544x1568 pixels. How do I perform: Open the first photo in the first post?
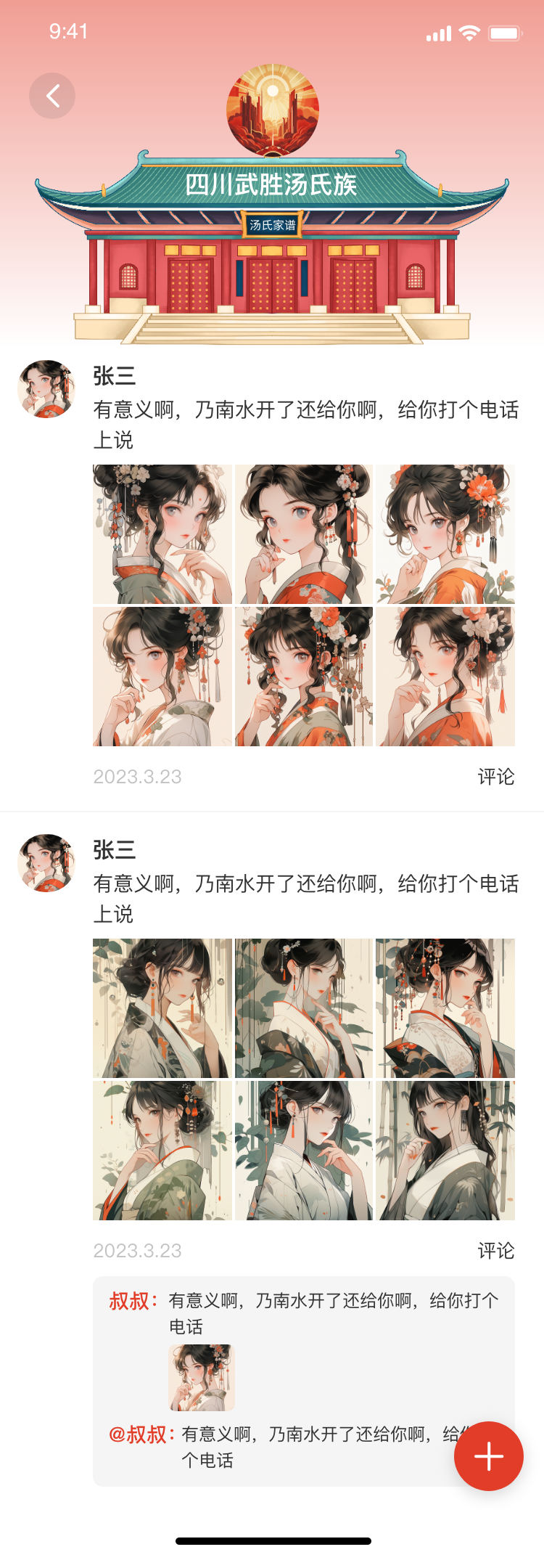[162, 534]
